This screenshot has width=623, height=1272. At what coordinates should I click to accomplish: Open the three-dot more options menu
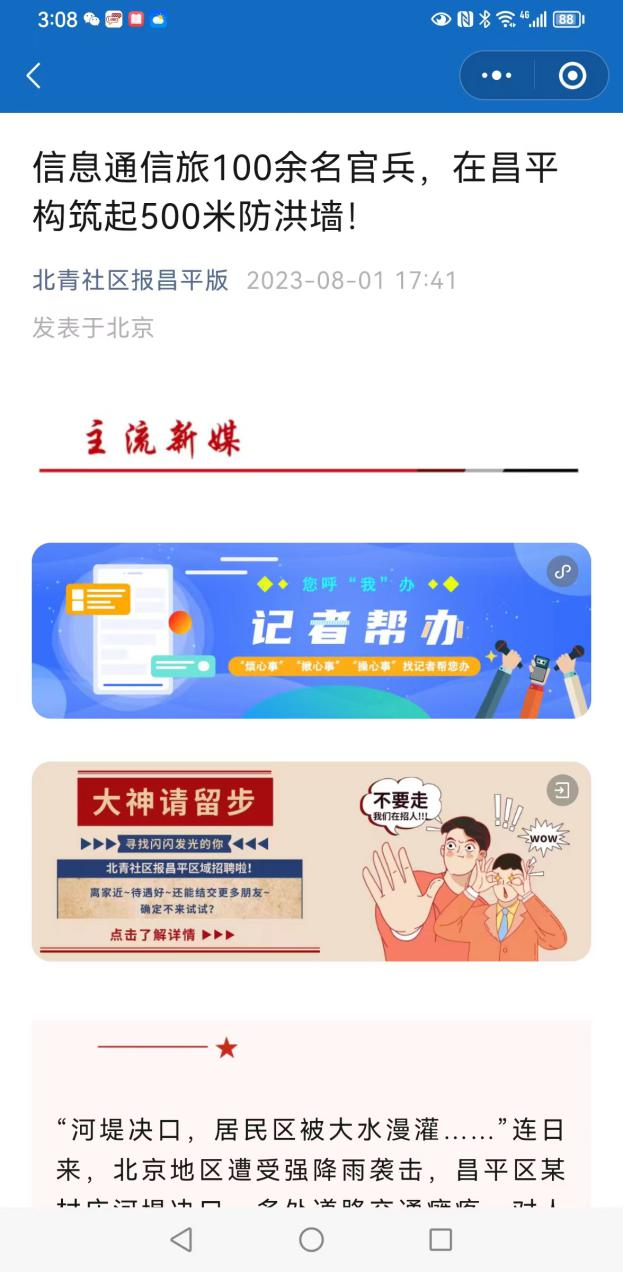497,76
